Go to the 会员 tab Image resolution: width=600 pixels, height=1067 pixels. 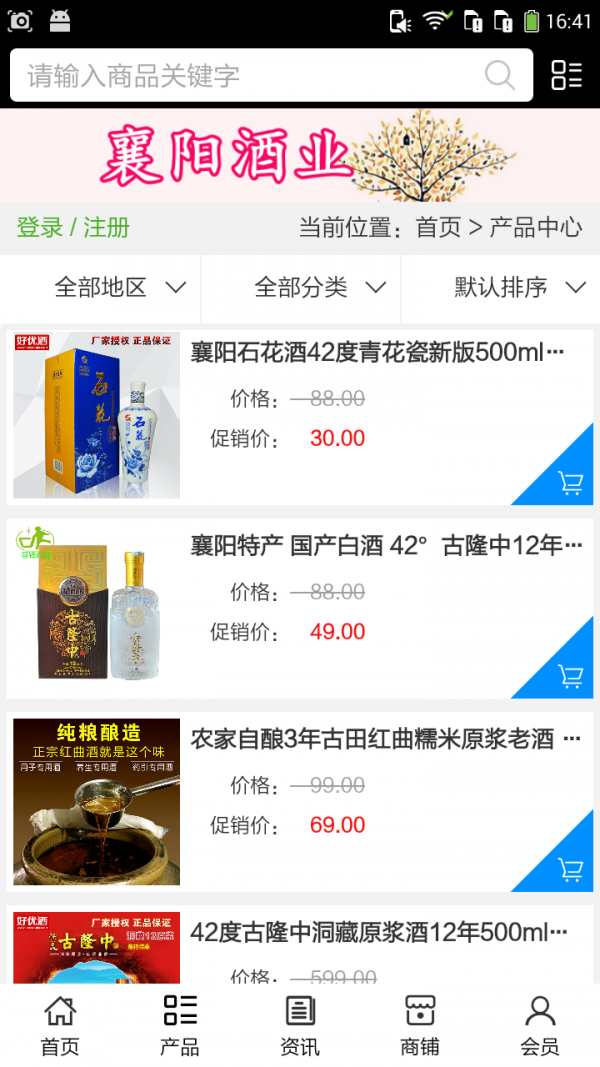click(x=540, y=1026)
